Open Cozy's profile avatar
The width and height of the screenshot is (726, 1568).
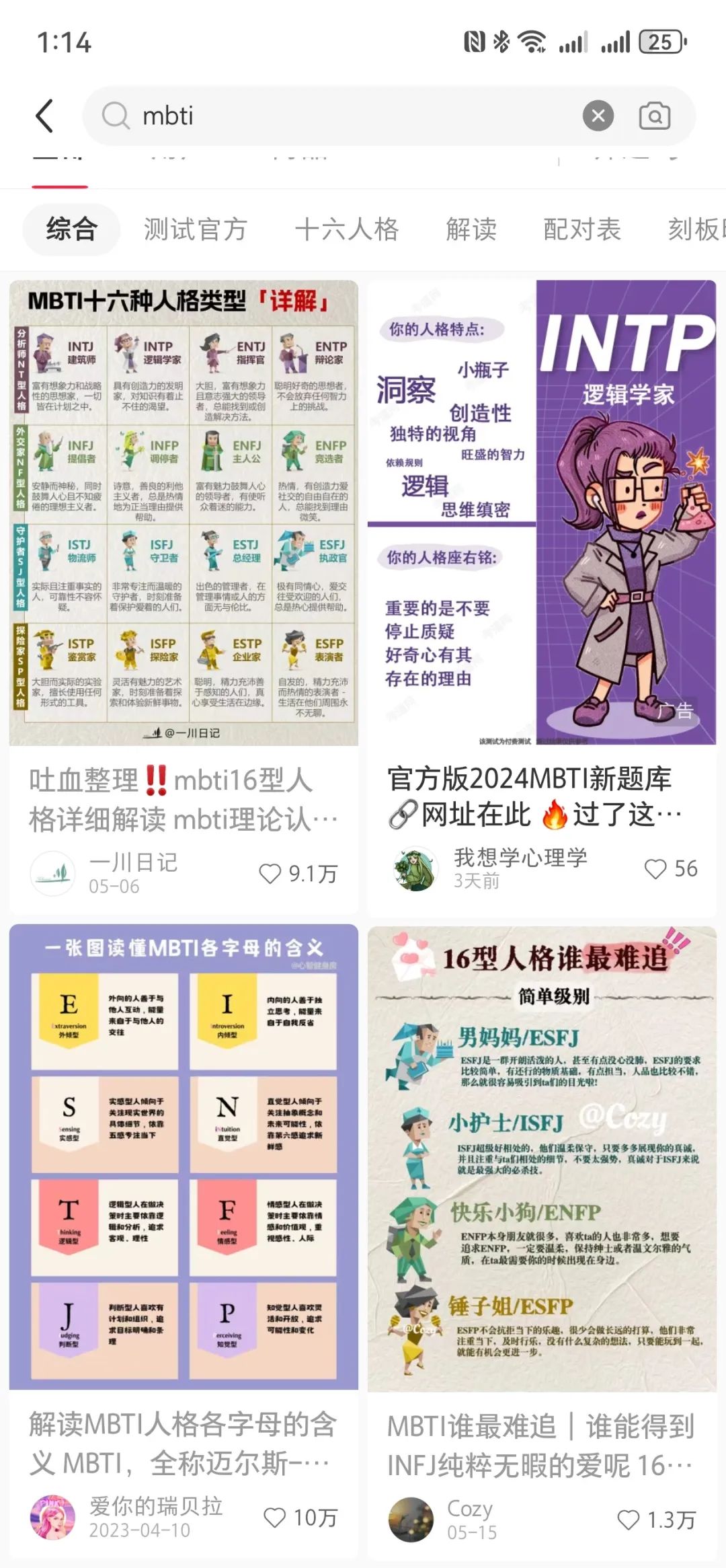(x=411, y=1520)
